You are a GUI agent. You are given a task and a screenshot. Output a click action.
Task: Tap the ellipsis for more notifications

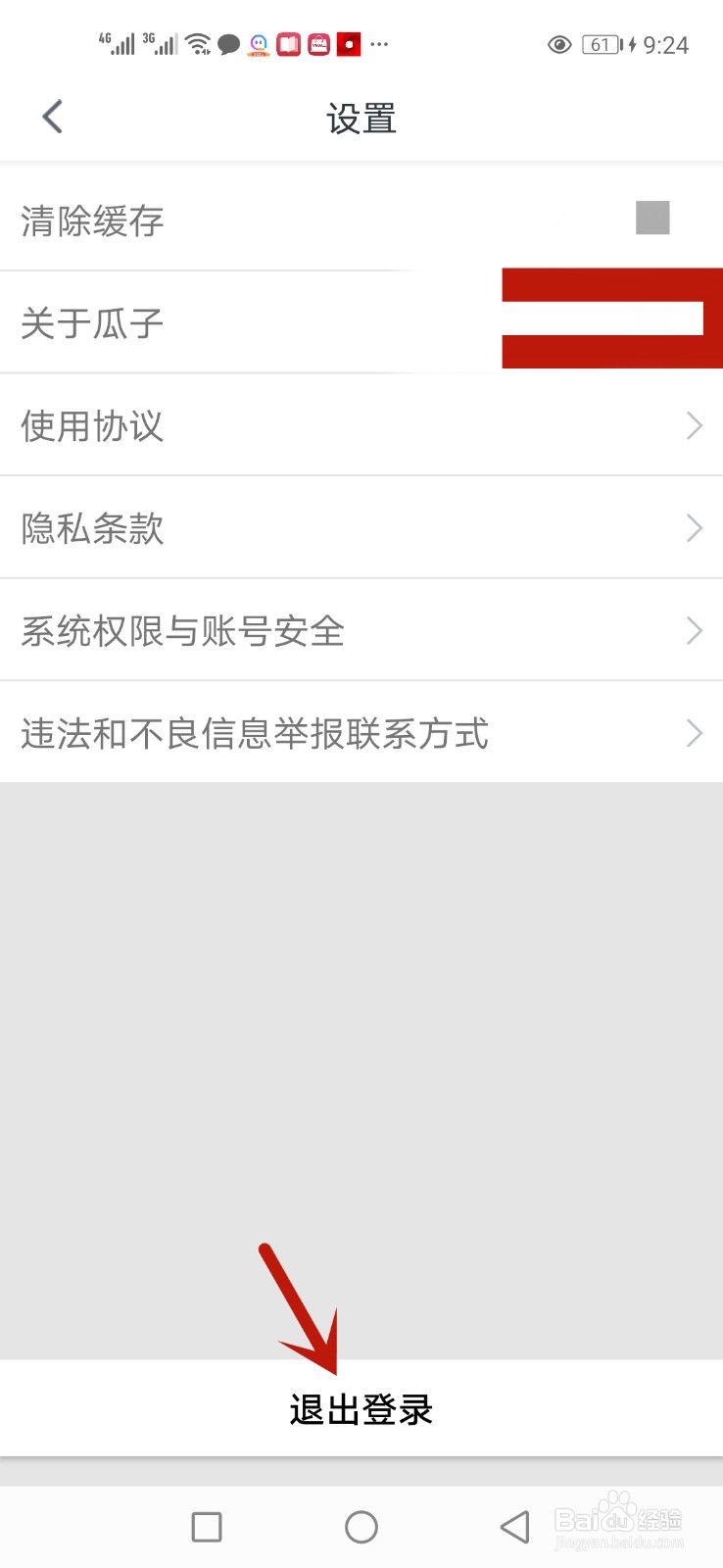[x=379, y=44]
